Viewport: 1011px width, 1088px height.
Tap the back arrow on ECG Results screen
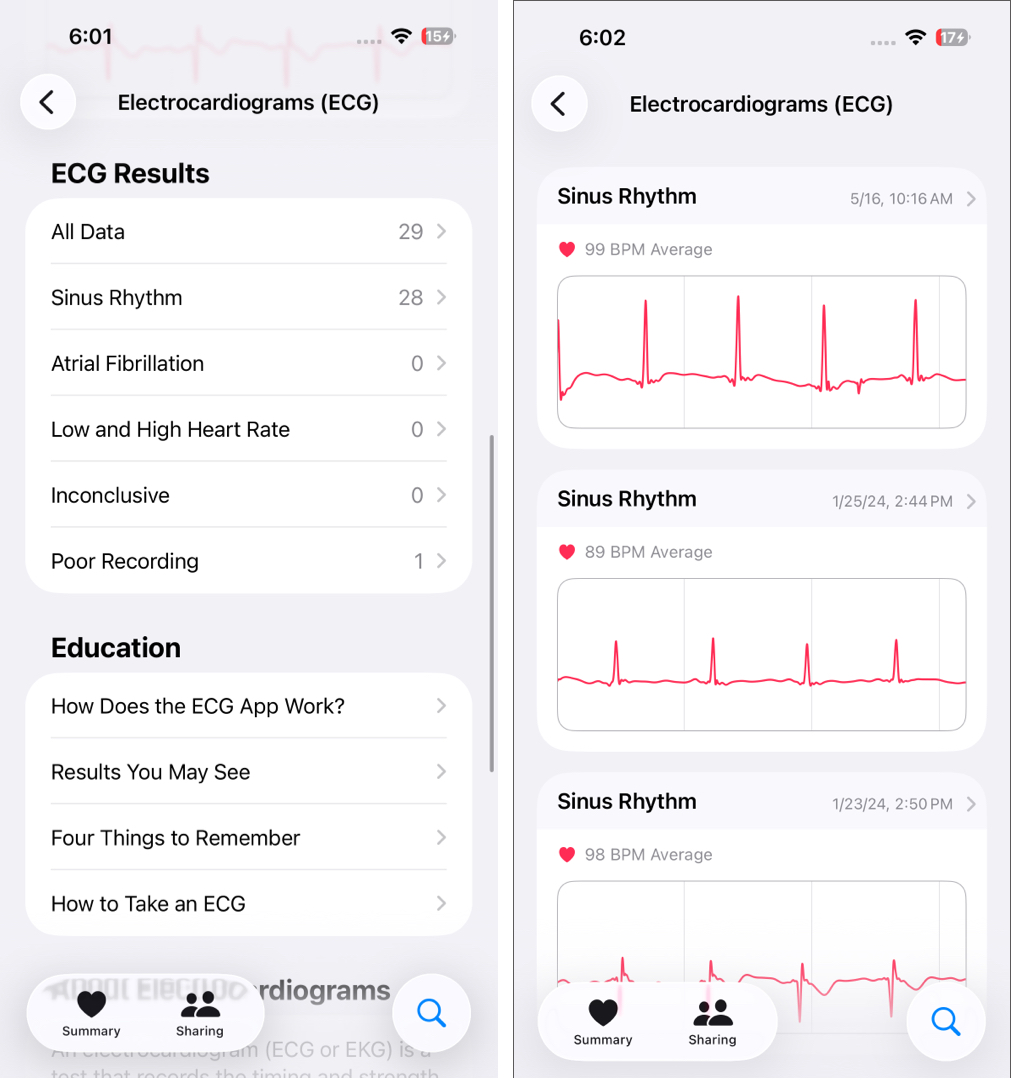point(48,102)
